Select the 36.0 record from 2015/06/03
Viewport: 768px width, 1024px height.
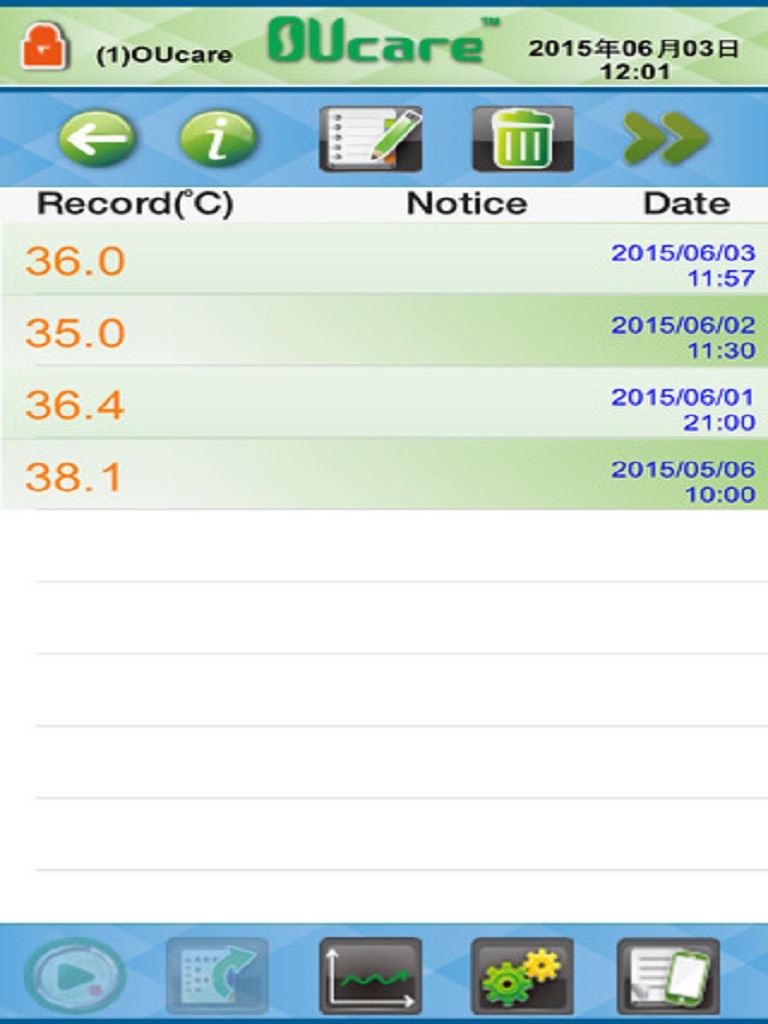pyautogui.click(x=384, y=261)
